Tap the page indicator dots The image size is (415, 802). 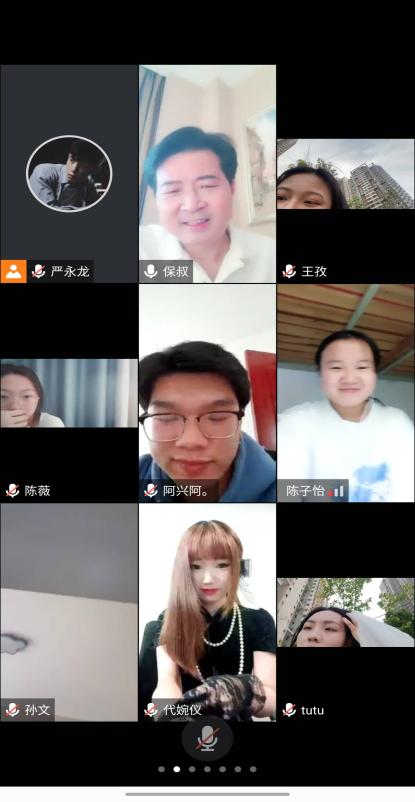207,769
